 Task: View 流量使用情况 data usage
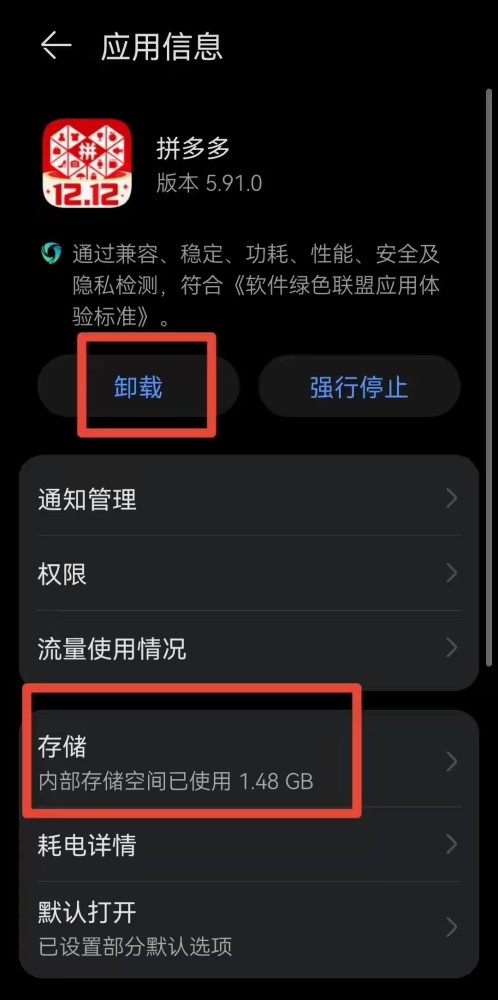[x=249, y=649]
